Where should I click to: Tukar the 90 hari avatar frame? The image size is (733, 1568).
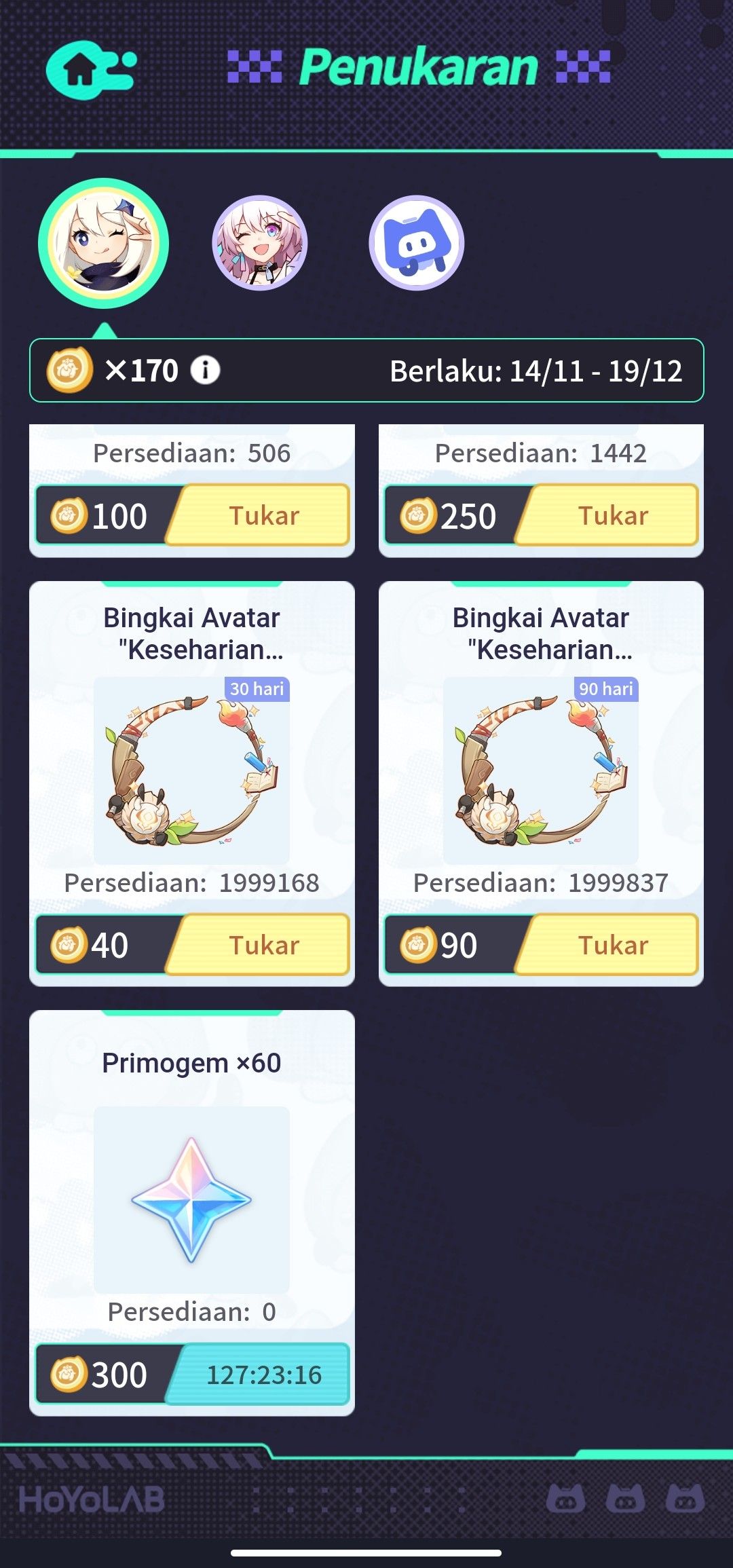point(612,945)
